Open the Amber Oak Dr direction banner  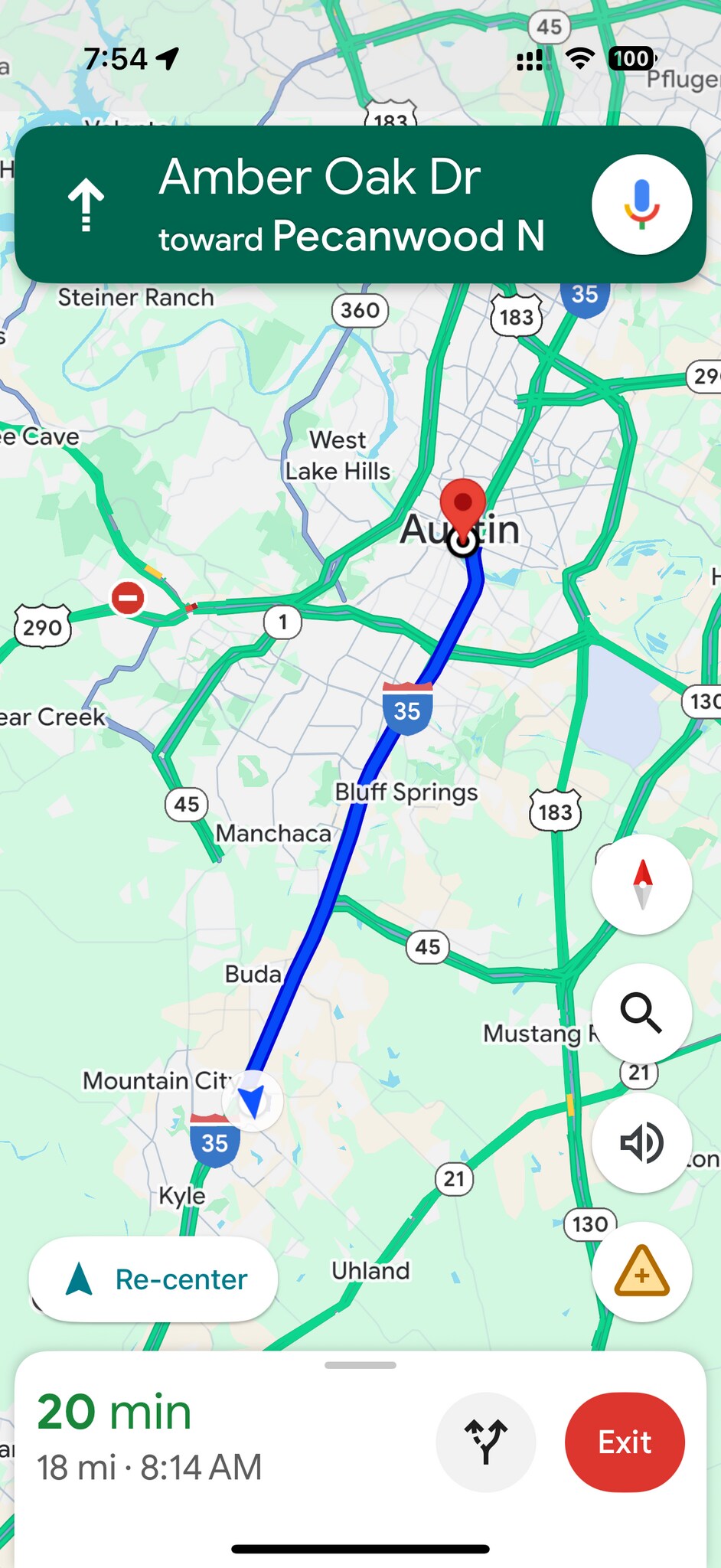pos(321,205)
